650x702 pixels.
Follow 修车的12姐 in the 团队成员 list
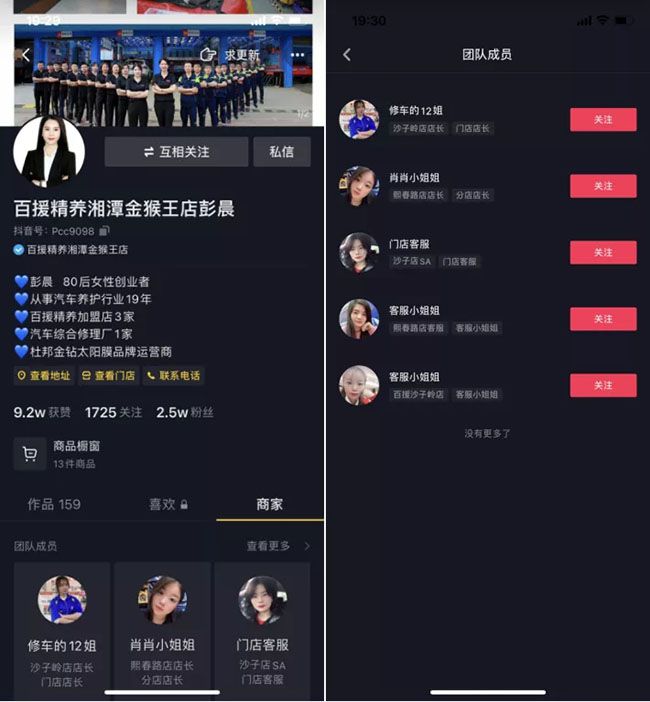[x=603, y=119]
